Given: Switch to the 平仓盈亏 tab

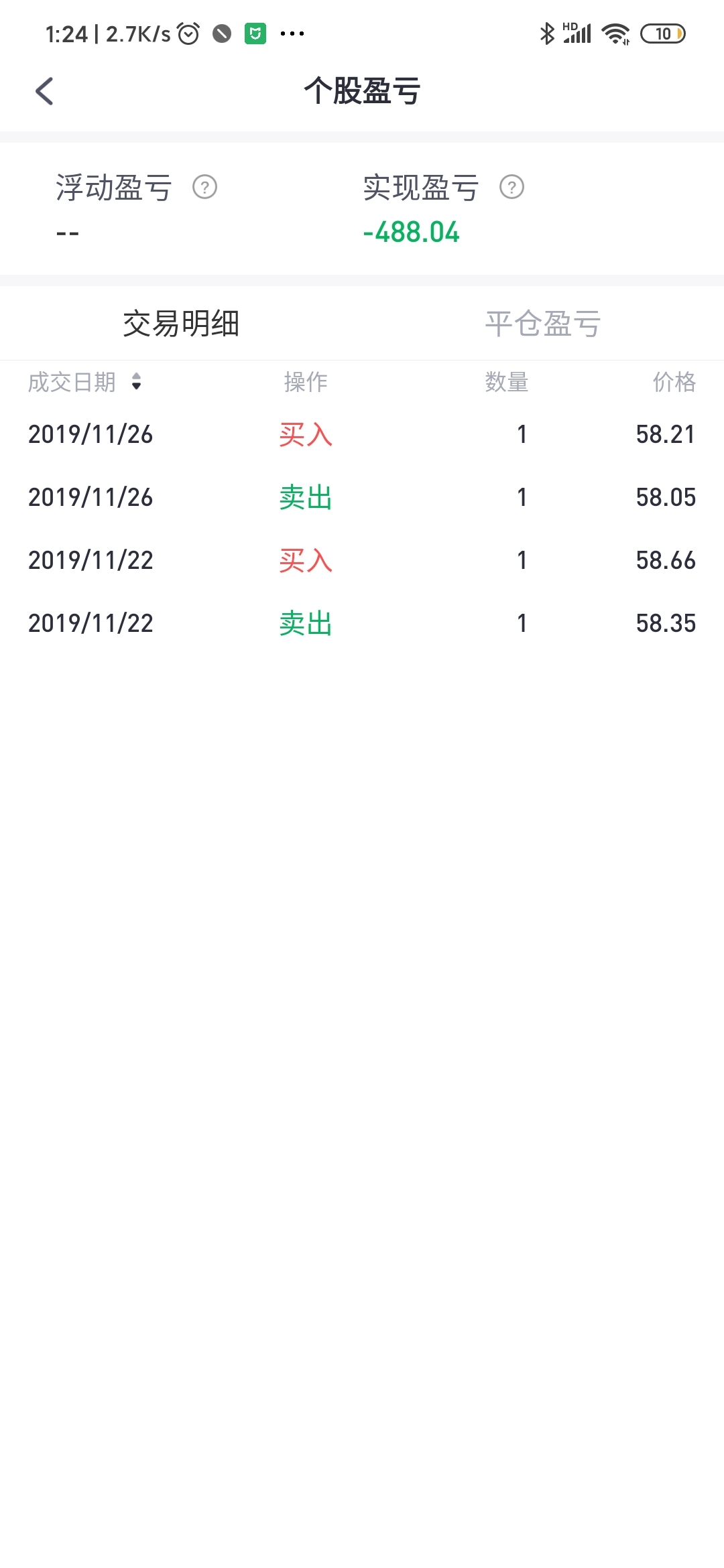Looking at the screenshot, I should (x=543, y=324).
